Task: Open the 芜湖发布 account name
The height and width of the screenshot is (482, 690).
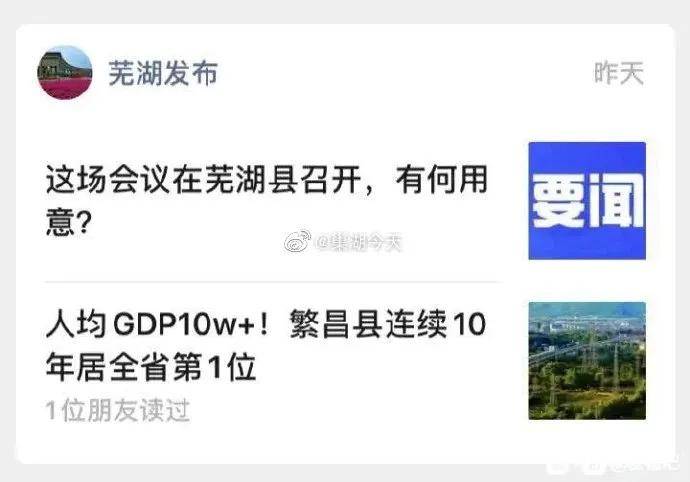Action: [x=162, y=73]
